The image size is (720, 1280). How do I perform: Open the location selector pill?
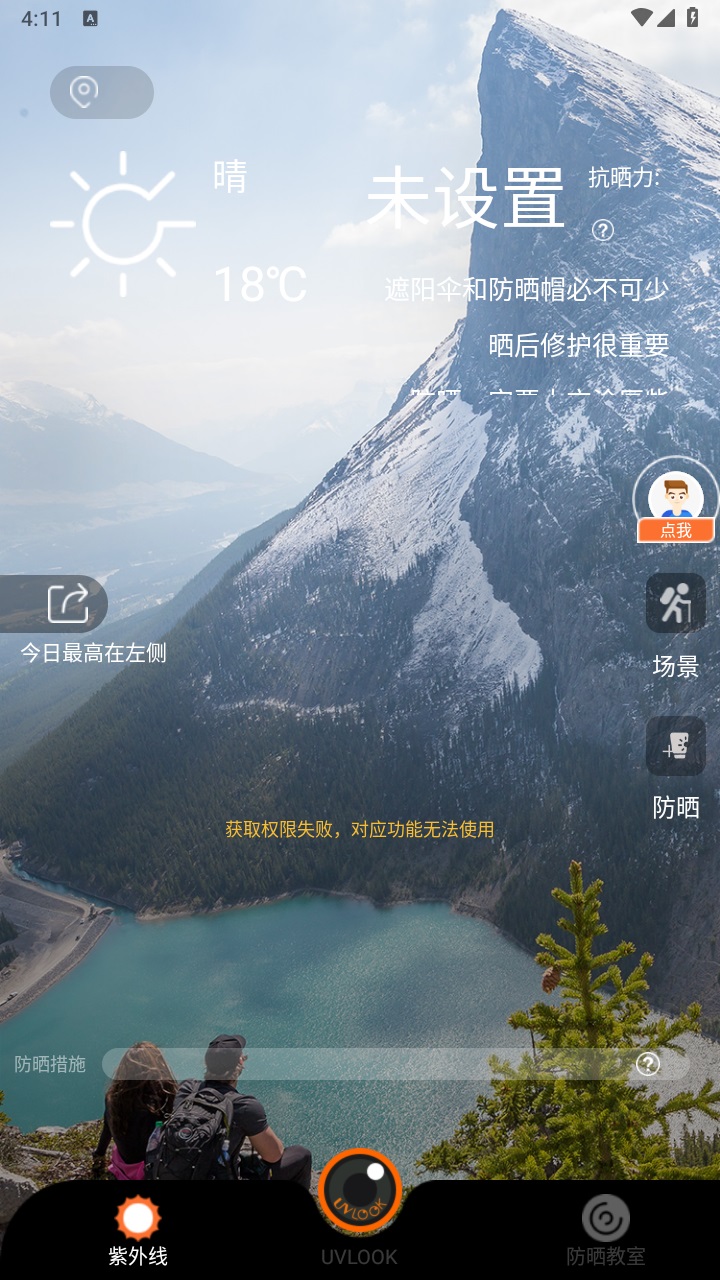pyautogui.click(x=101, y=93)
